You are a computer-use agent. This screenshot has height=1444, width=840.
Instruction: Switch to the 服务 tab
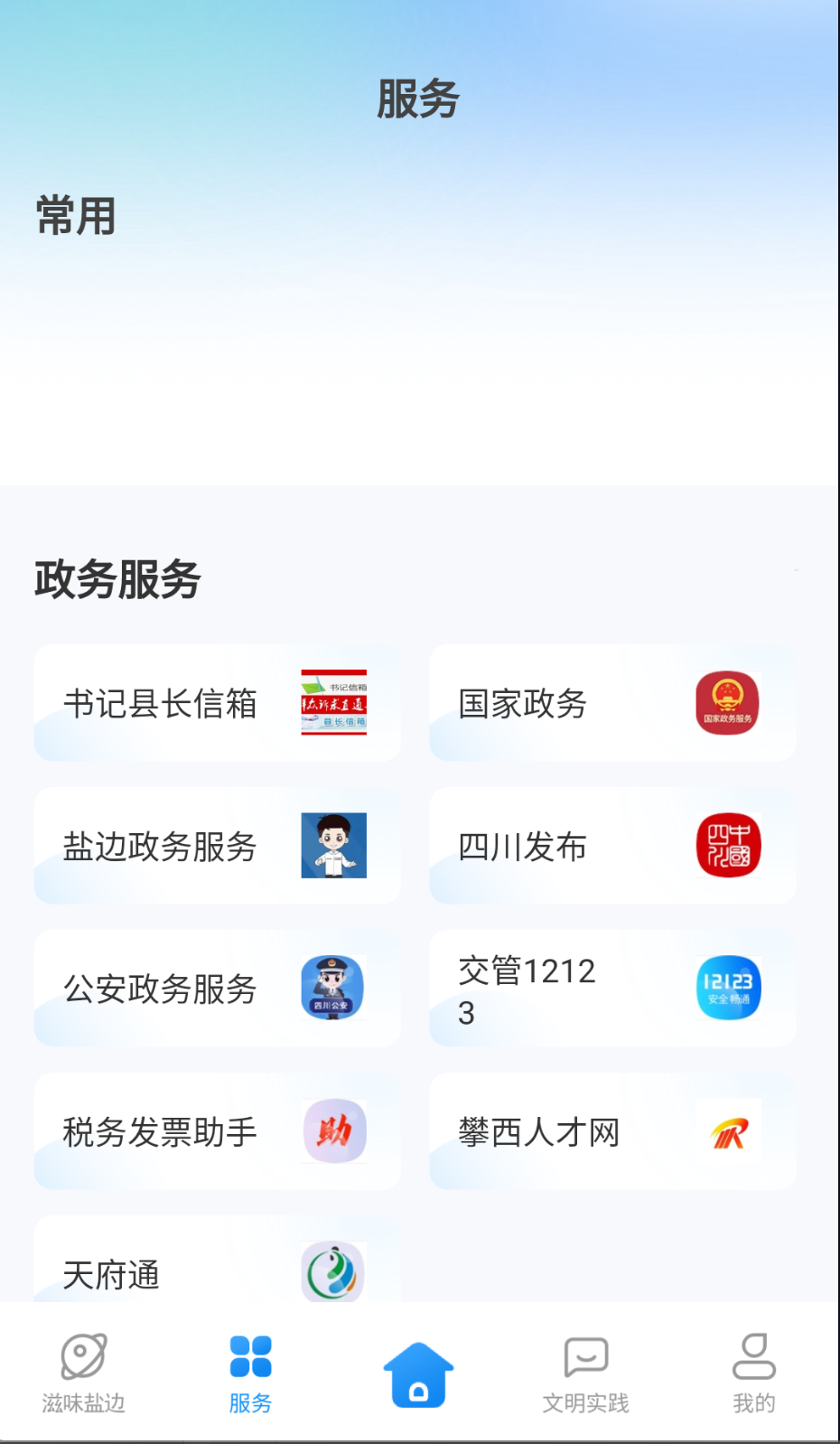(x=250, y=1372)
